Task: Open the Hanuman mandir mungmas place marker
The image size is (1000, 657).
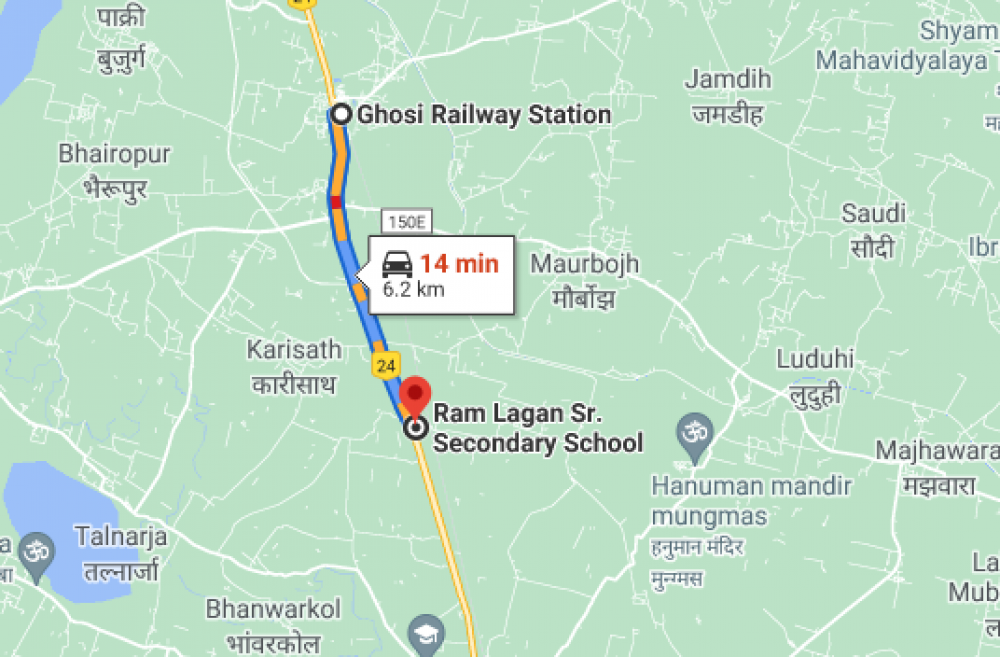Action: click(693, 434)
